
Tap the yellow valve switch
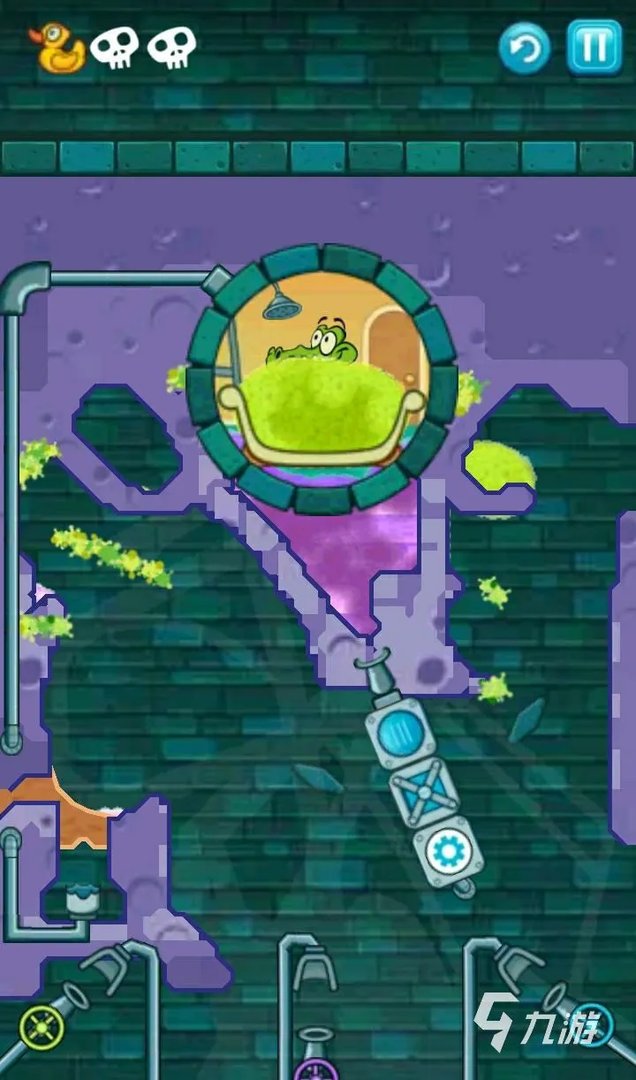click(42, 1026)
